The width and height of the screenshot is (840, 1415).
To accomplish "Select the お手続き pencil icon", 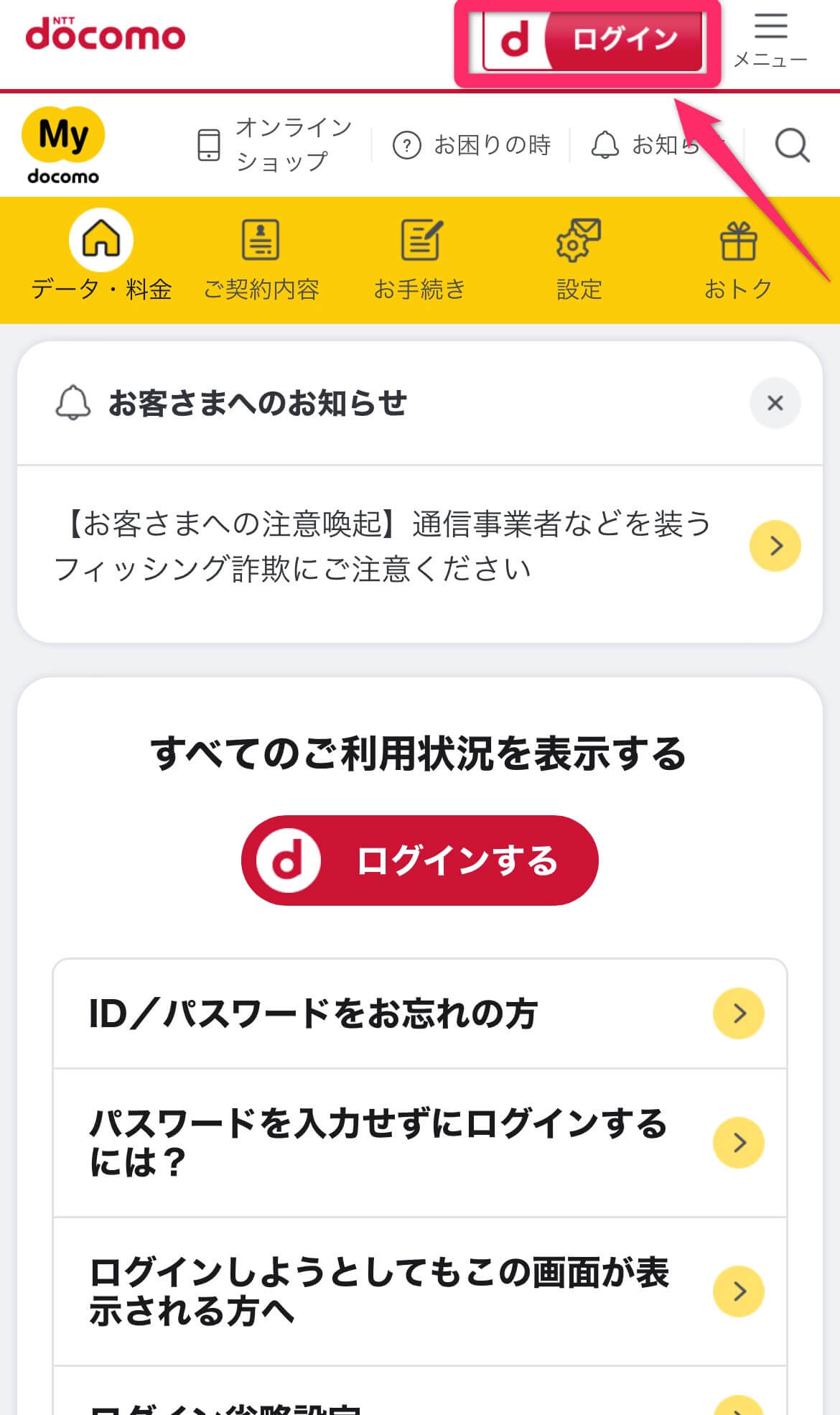I will point(421,241).
